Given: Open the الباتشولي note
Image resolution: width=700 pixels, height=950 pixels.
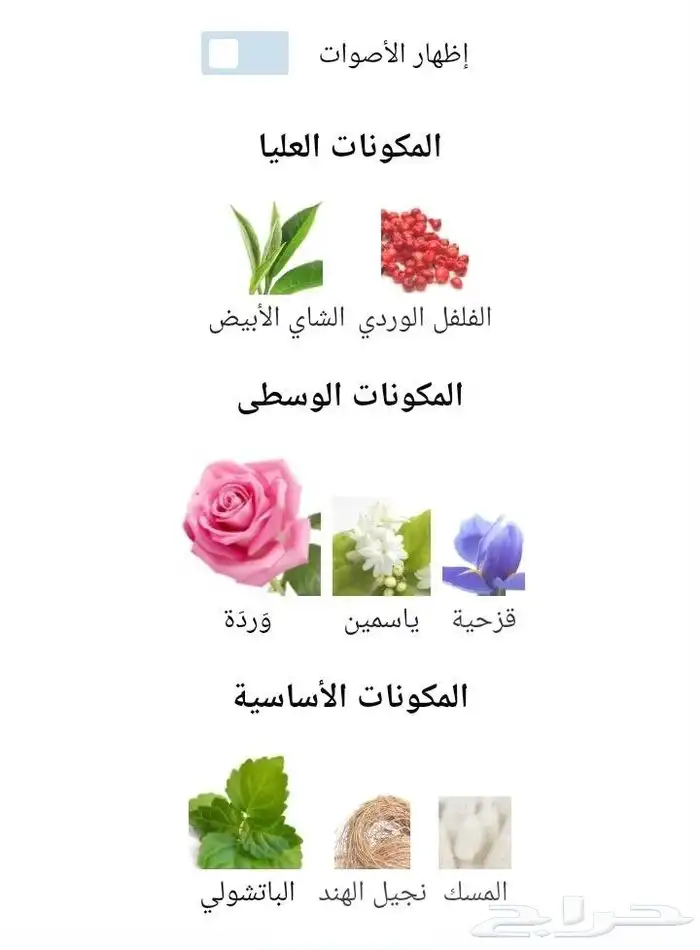Looking at the screenshot, I should coord(245,813).
